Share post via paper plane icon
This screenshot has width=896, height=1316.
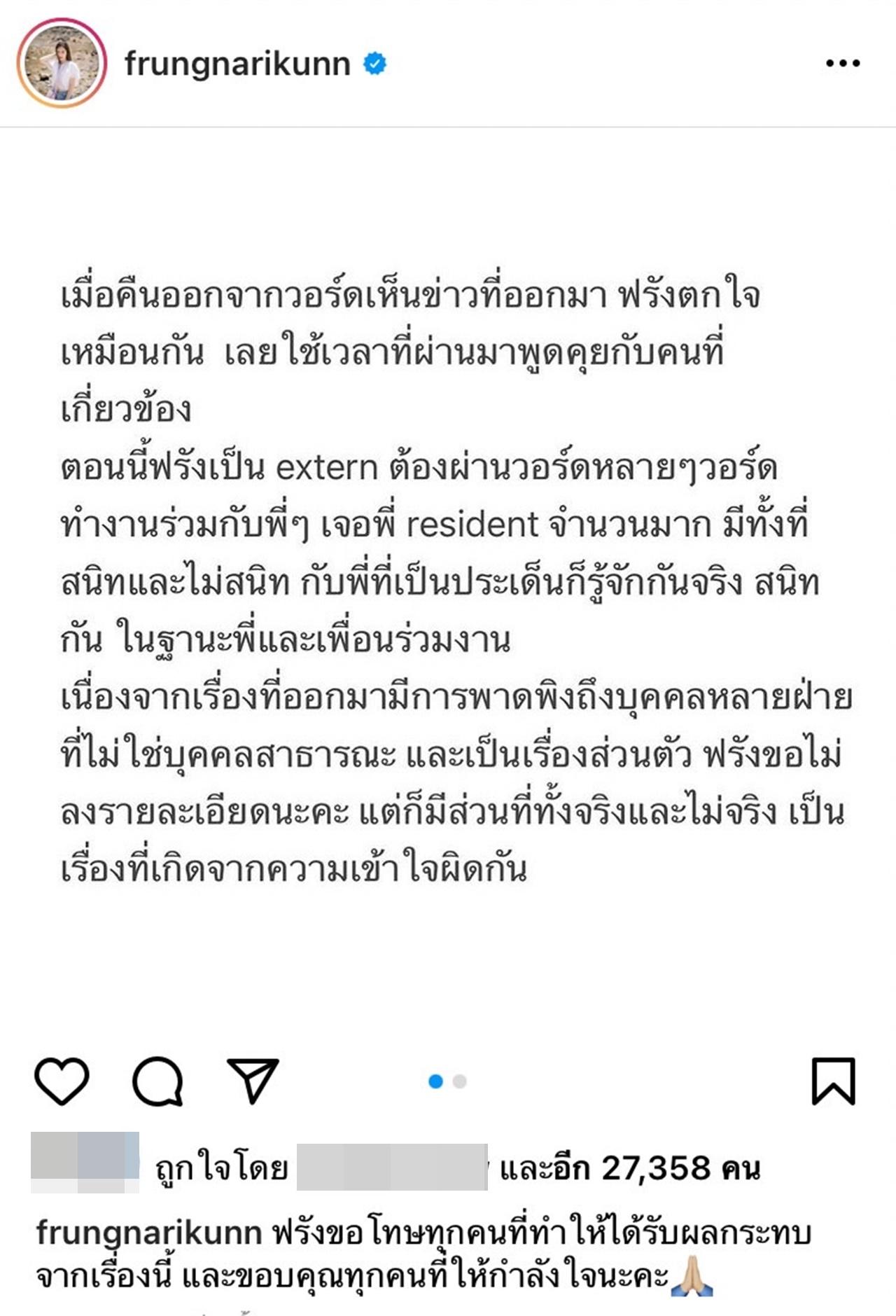(253, 1081)
